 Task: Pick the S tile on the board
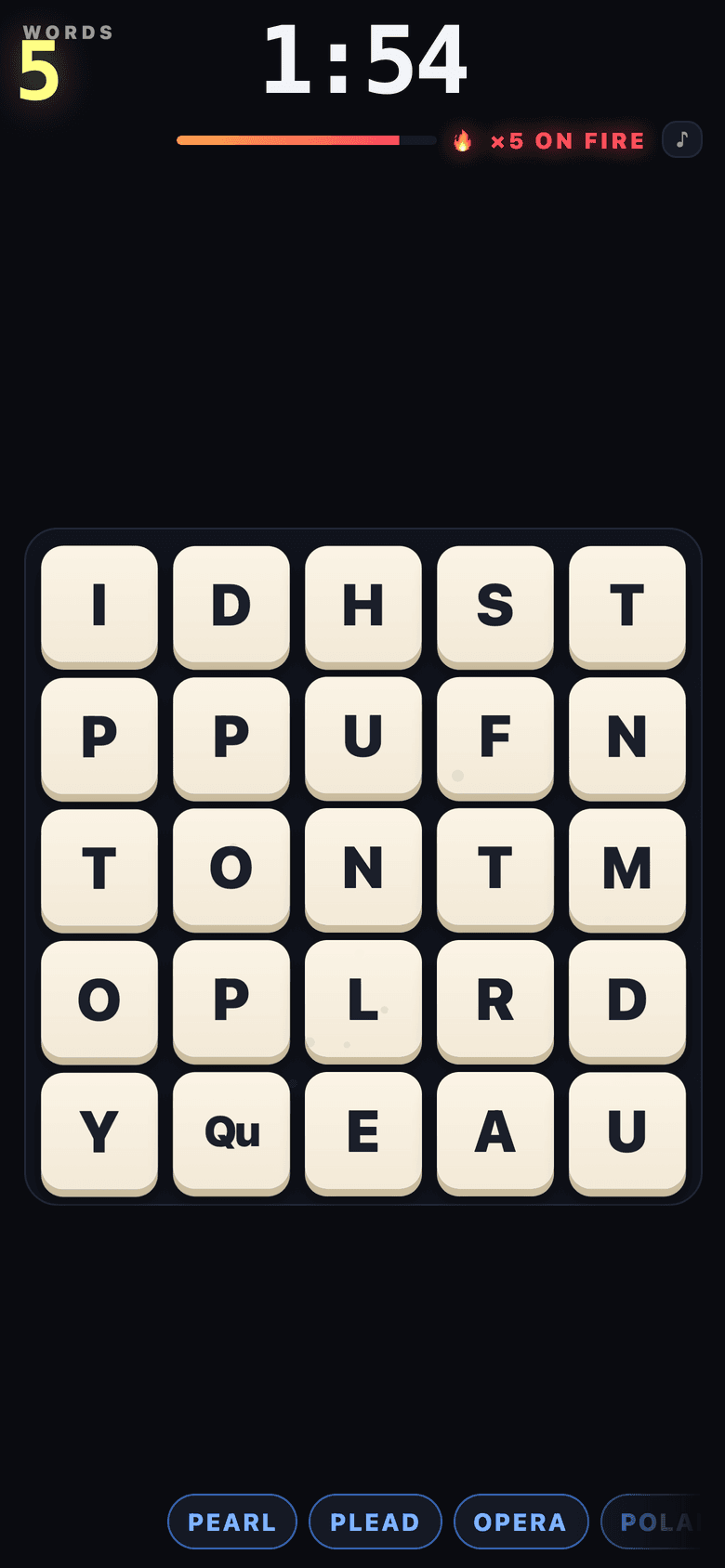495,607
